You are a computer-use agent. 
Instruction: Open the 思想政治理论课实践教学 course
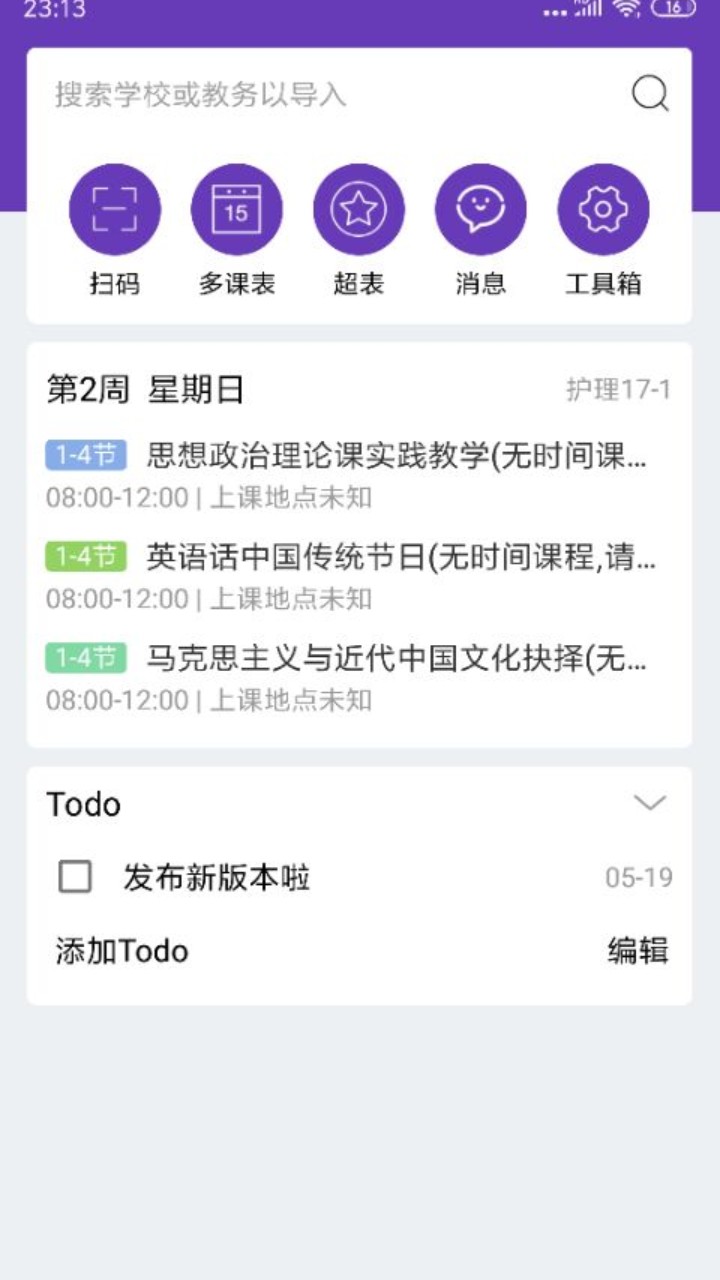pos(359,475)
